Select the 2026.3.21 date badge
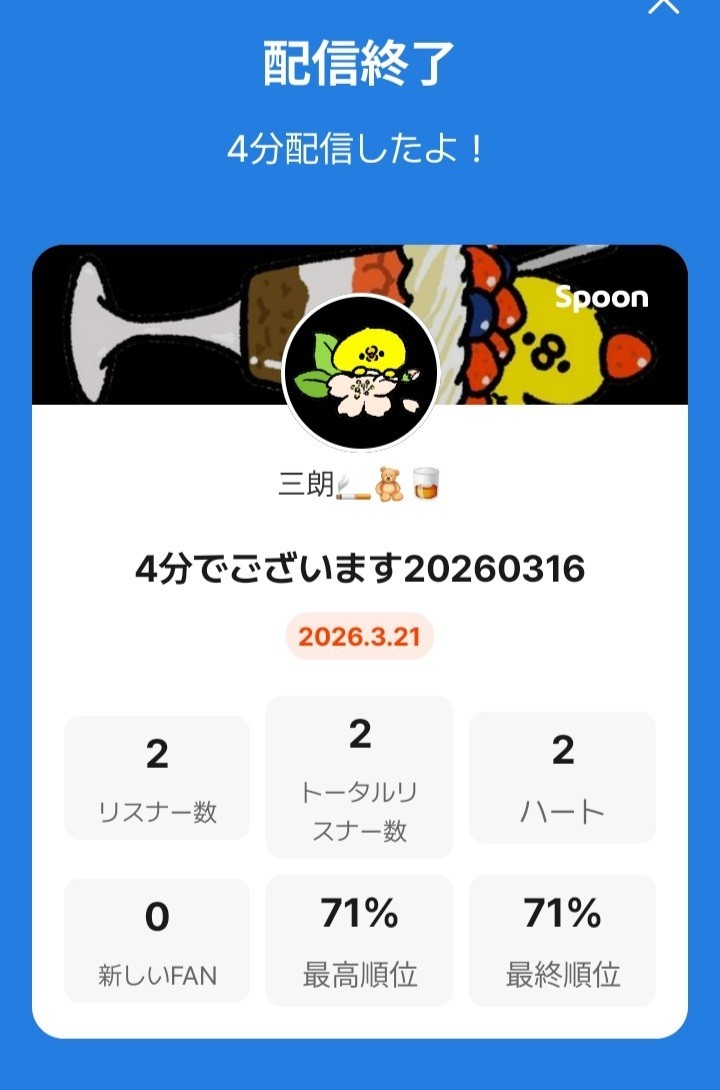The image size is (720, 1090). (x=360, y=635)
